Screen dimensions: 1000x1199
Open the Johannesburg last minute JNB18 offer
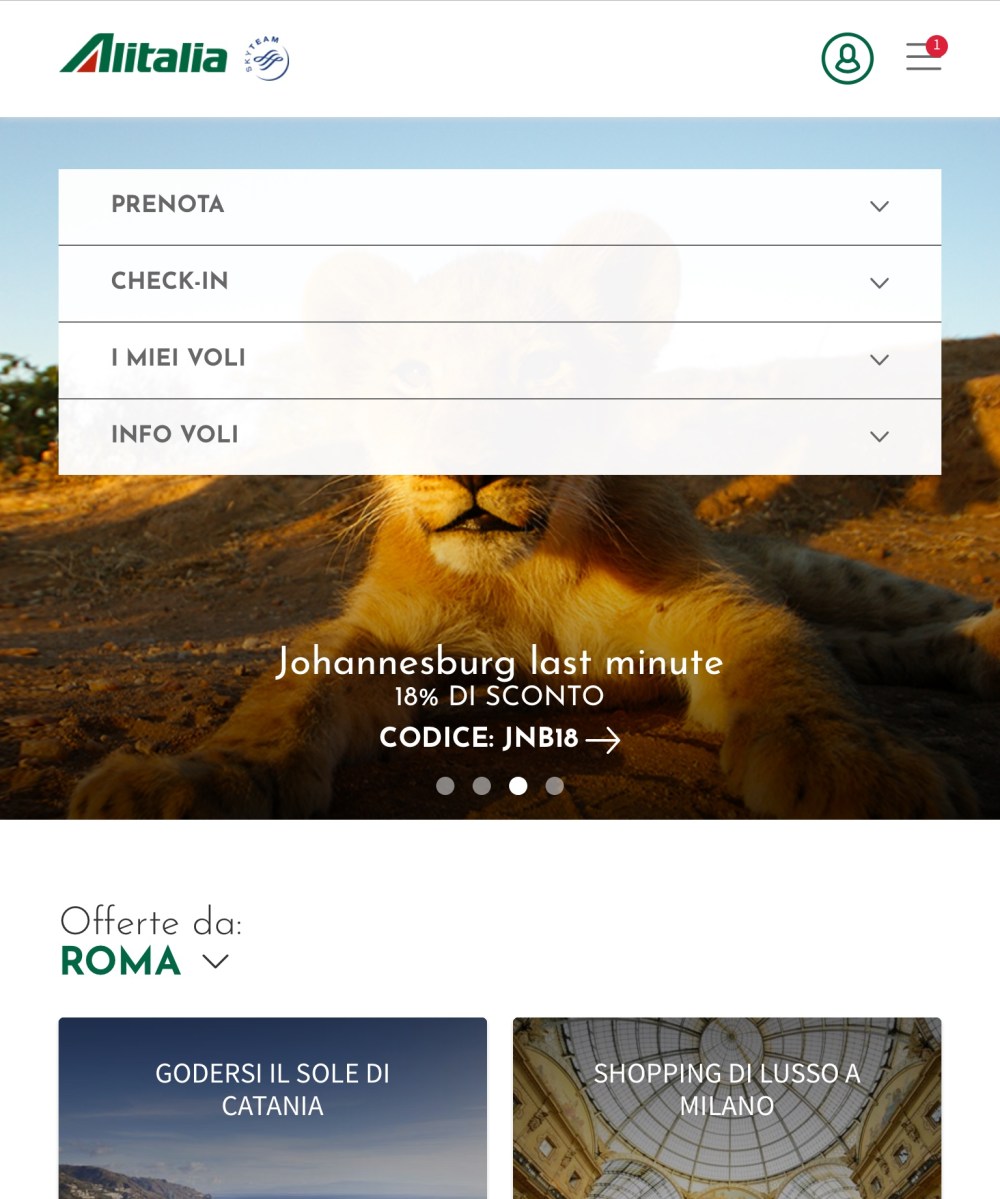click(500, 739)
